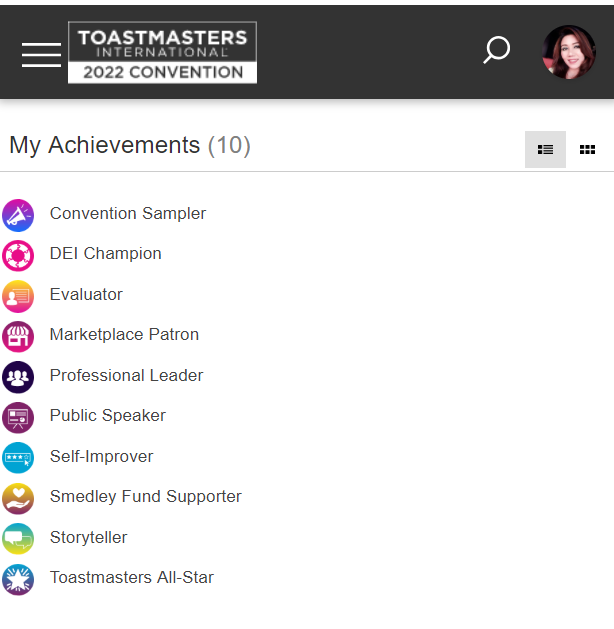Open the profile avatar menu
614x629 pixels.
(569, 52)
